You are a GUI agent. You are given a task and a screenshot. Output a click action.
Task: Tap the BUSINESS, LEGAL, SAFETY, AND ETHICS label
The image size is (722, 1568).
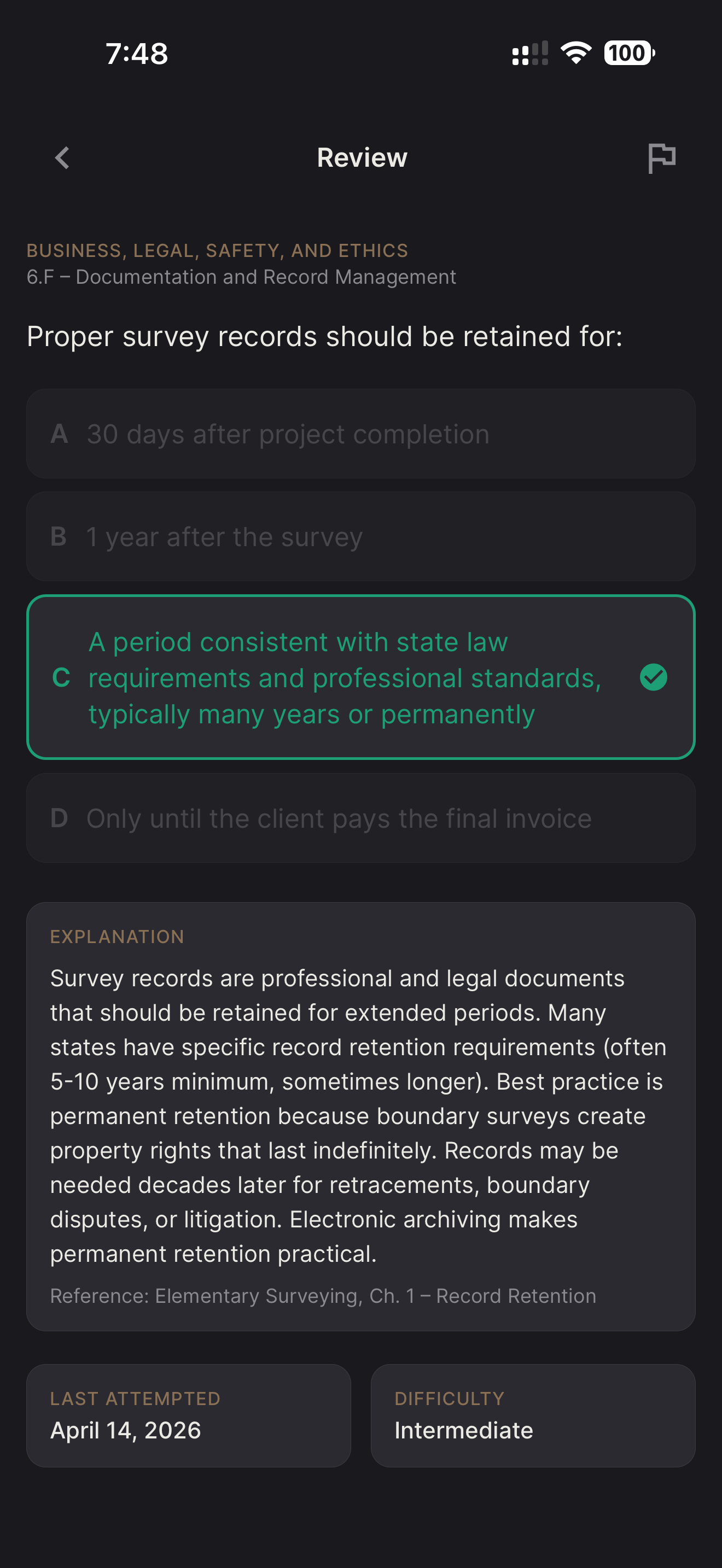pyautogui.click(x=217, y=250)
